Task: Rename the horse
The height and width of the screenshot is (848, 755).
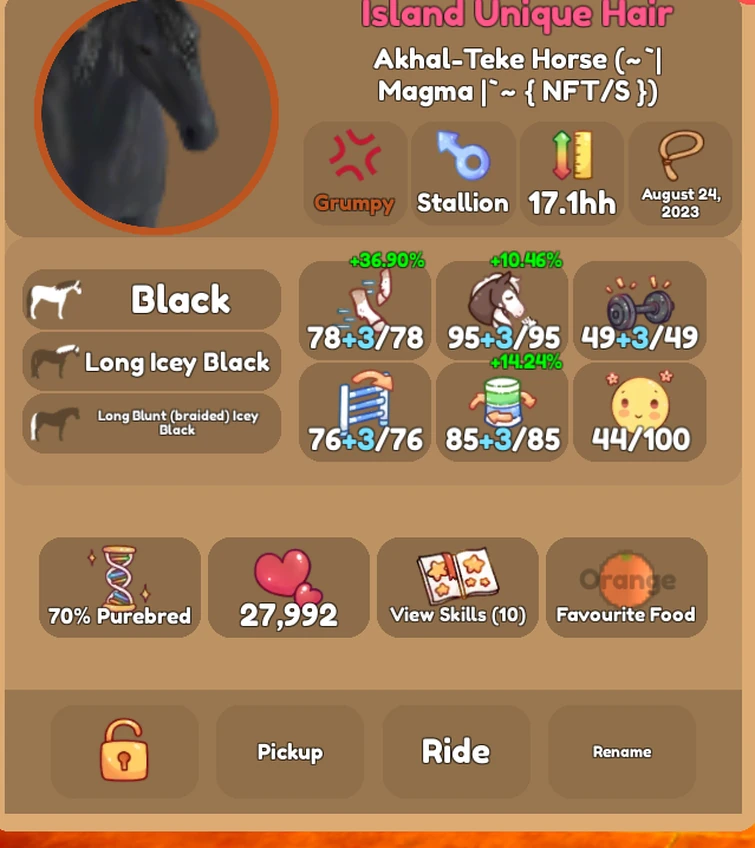Action: pyautogui.click(x=622, y=751)
